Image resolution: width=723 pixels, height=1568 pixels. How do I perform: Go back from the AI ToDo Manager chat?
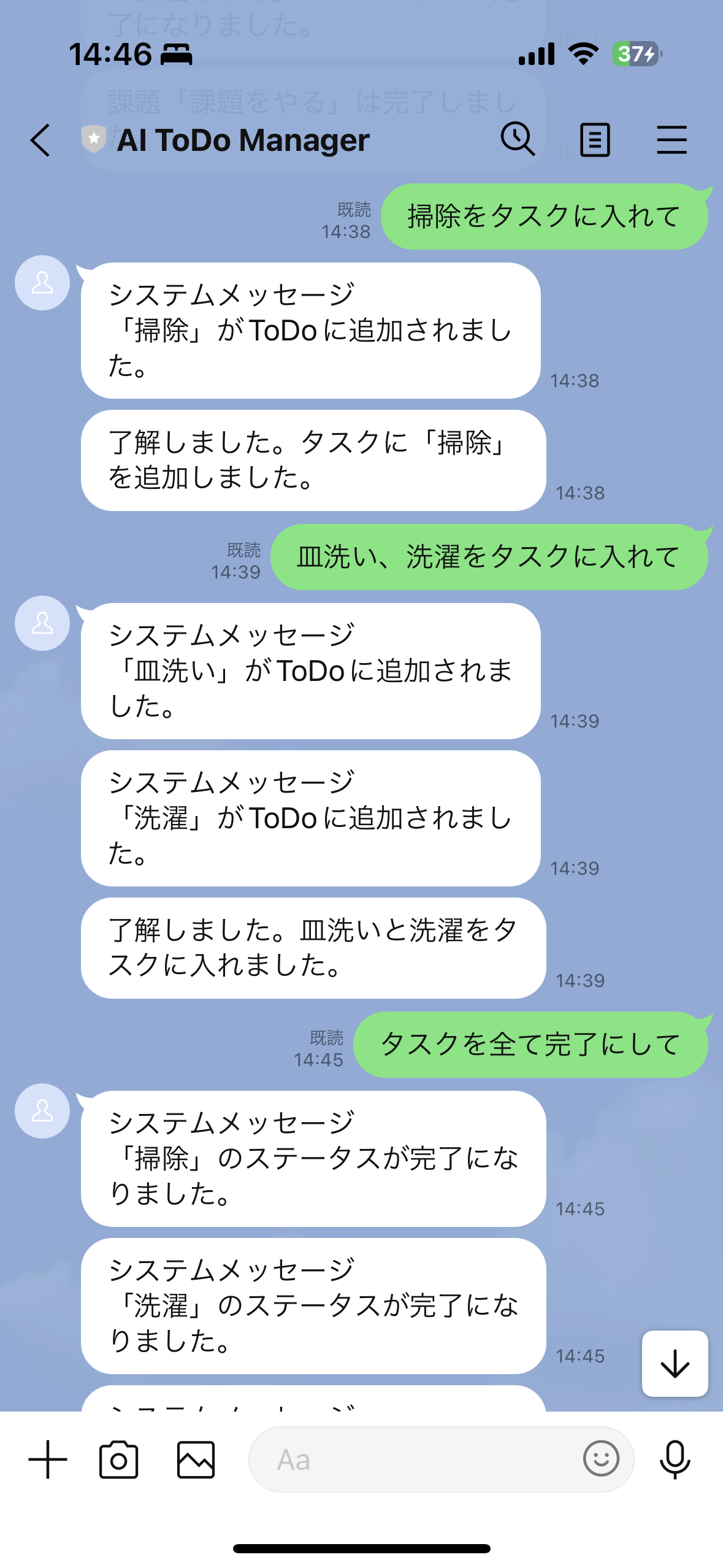tap(40, 140)
